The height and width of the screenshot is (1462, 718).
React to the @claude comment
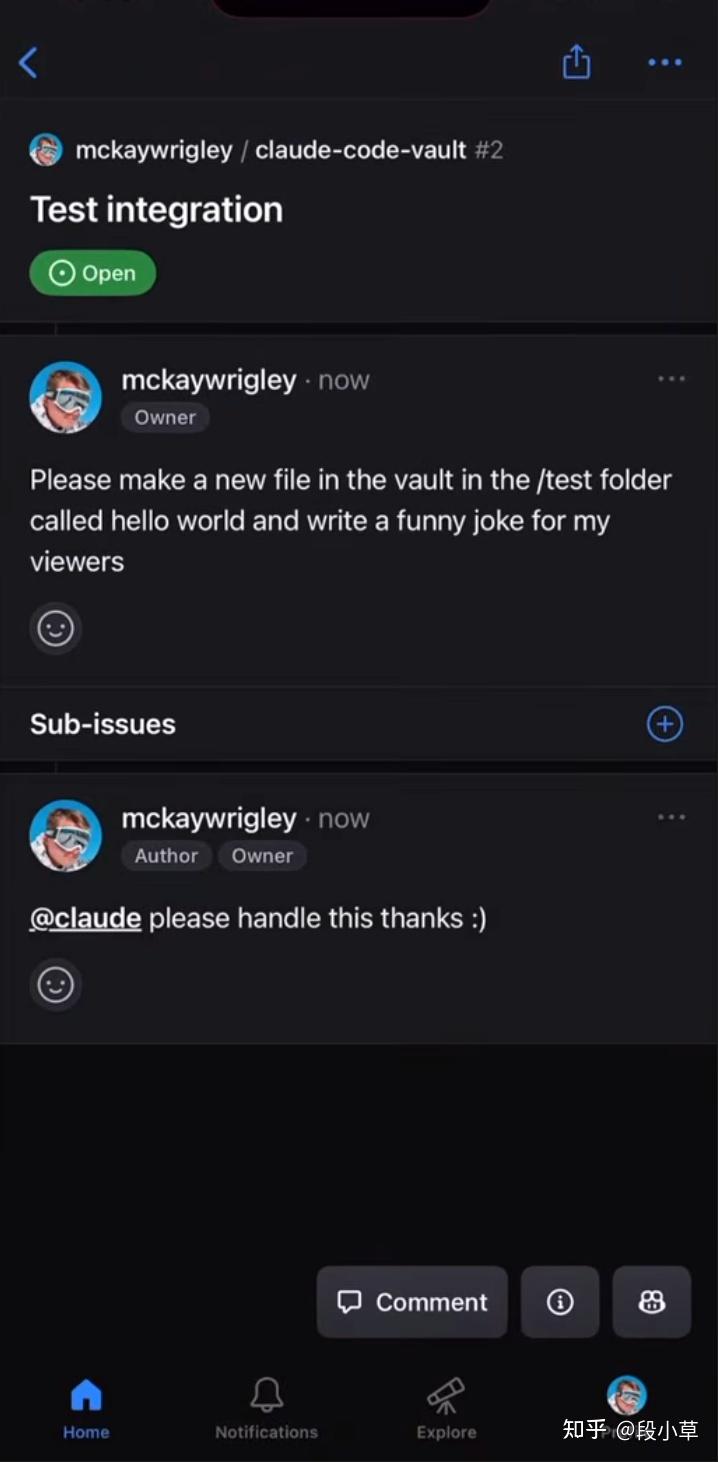click(55, 985)
